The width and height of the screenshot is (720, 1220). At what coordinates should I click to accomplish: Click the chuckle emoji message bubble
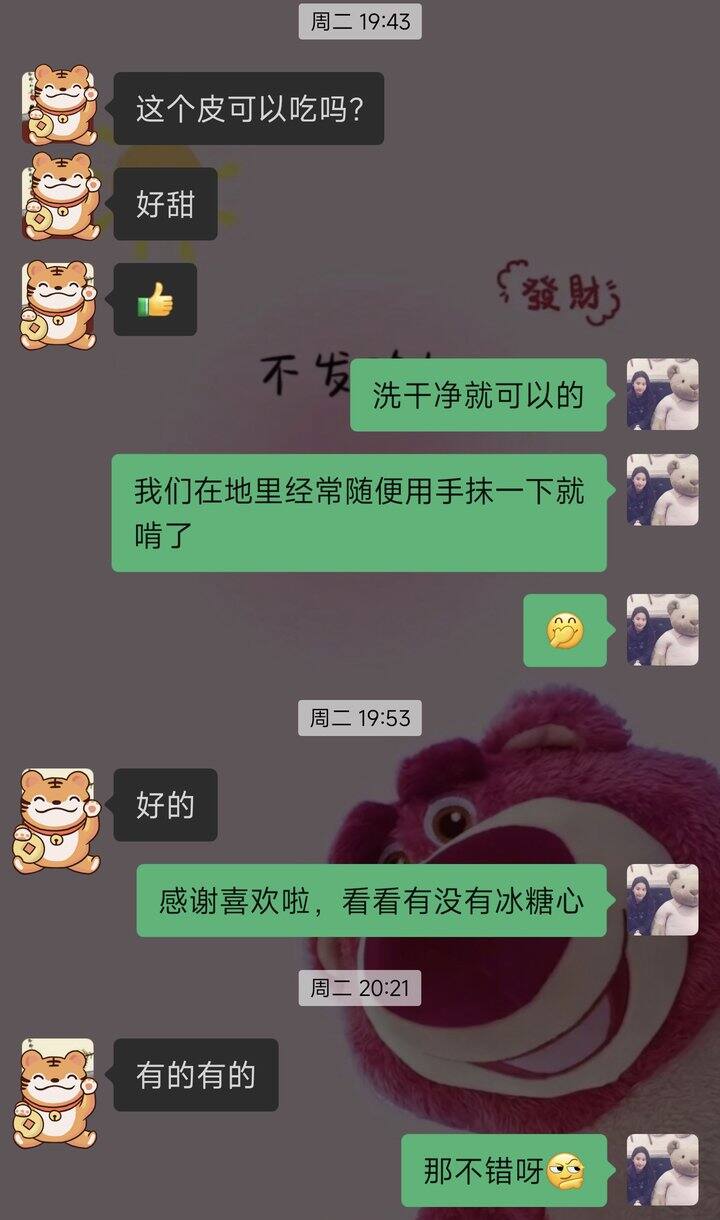(x=563, y=628)
